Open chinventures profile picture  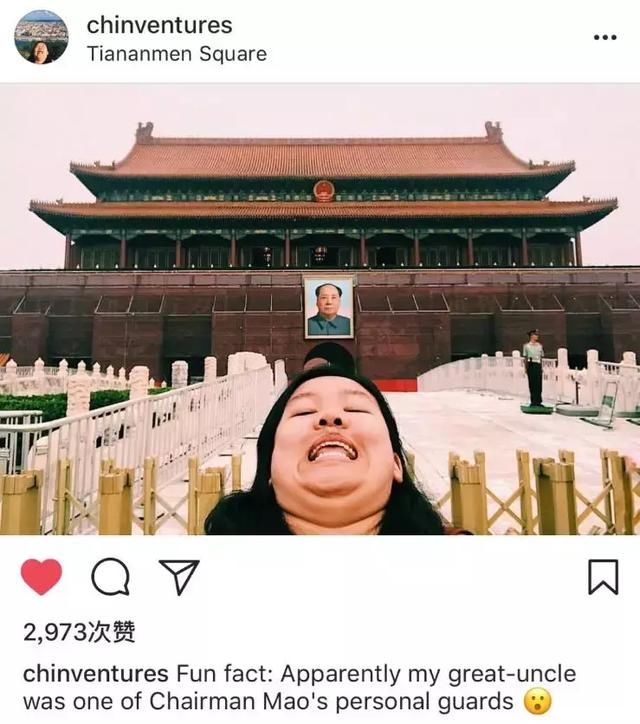pos(41,38)
